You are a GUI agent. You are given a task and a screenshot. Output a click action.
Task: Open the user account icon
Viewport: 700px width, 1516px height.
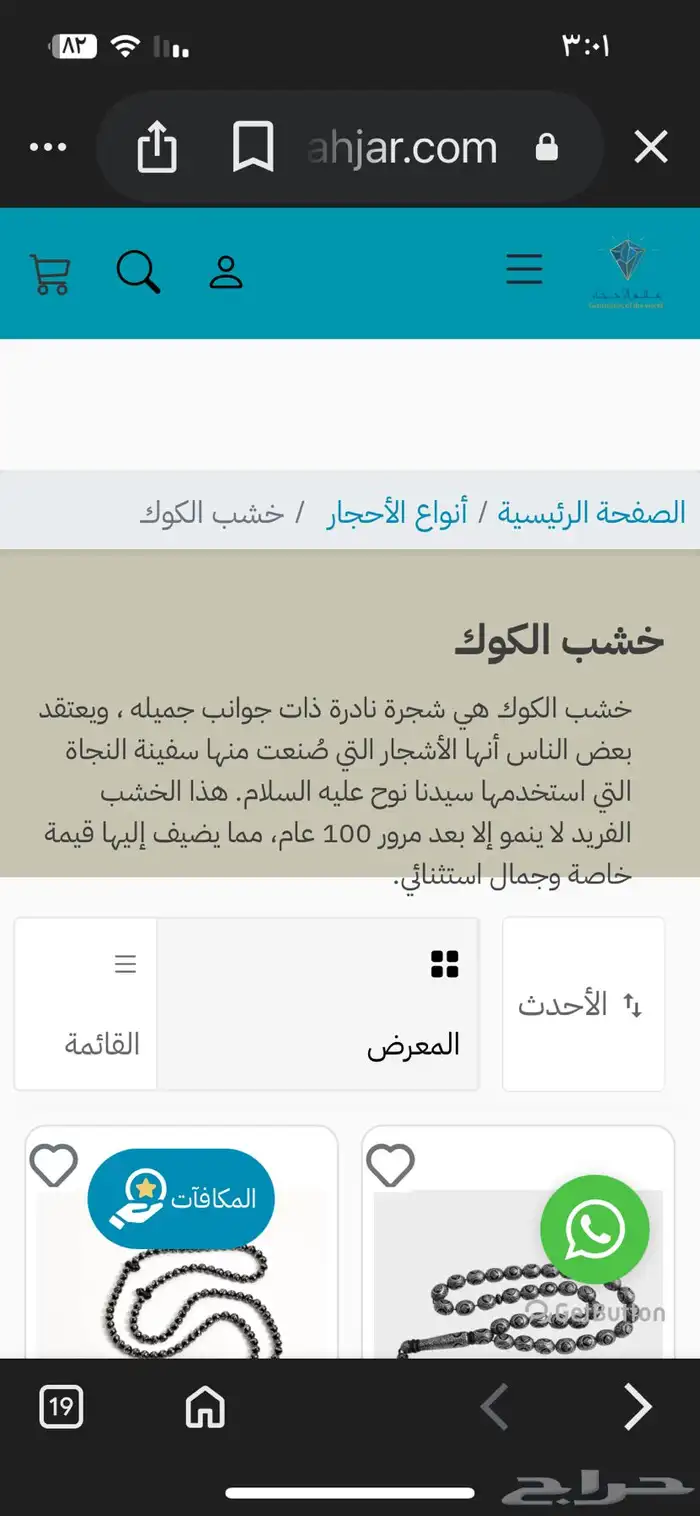point(226,272)
